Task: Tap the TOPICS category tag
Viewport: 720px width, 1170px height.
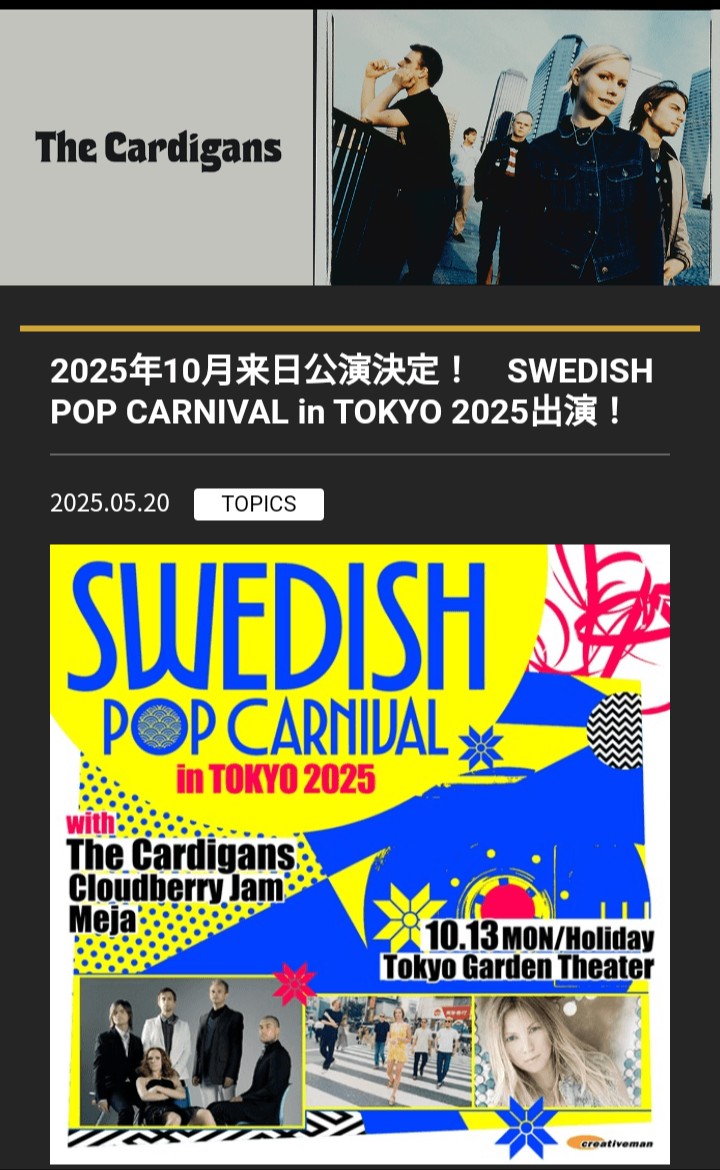Action: (258, 504)
